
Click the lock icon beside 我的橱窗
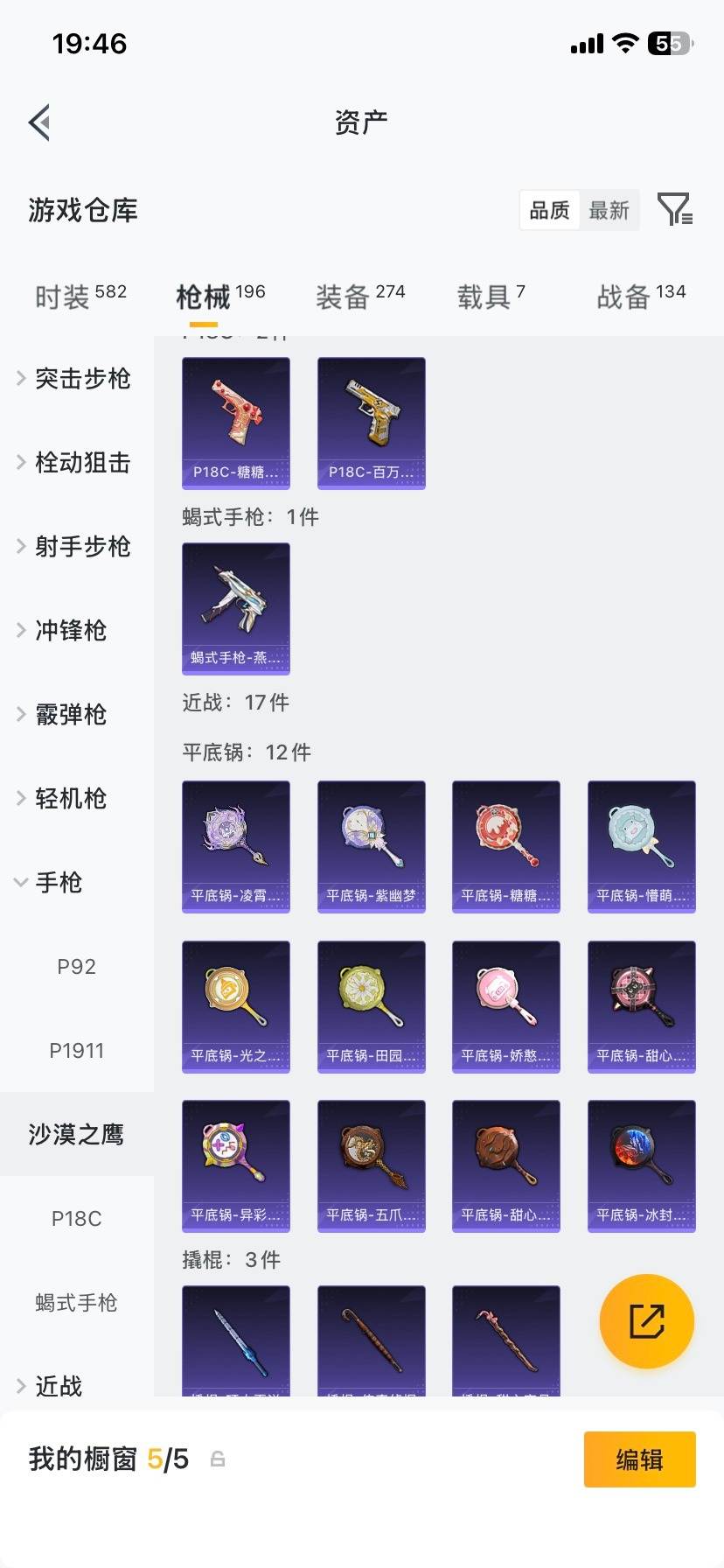coord(216,1459)
